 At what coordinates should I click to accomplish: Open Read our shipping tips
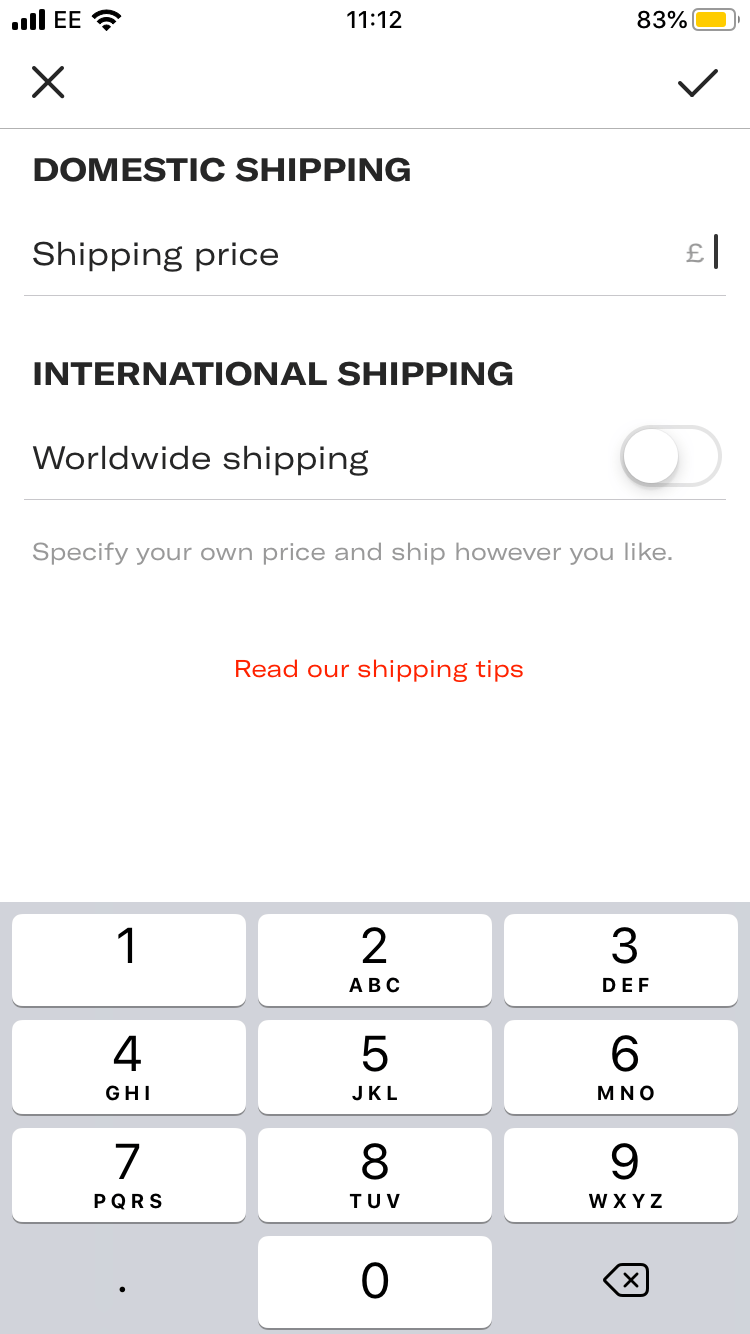click(x=379, y=669)
